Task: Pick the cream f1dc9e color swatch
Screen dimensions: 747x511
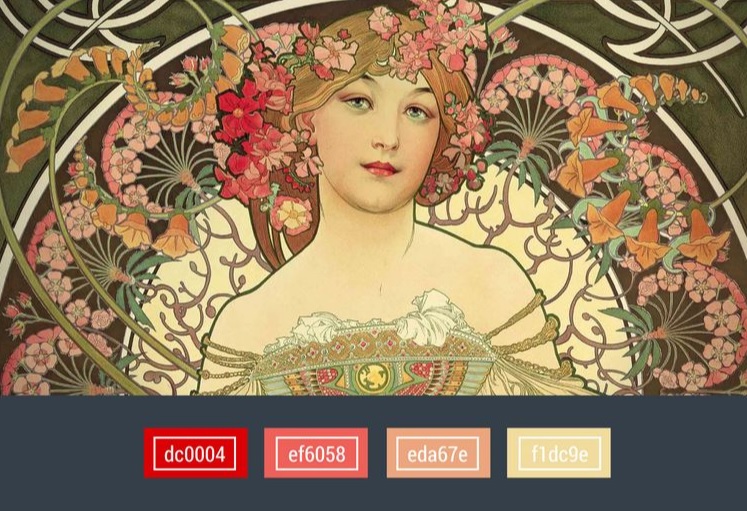Action: click(559, 453)
